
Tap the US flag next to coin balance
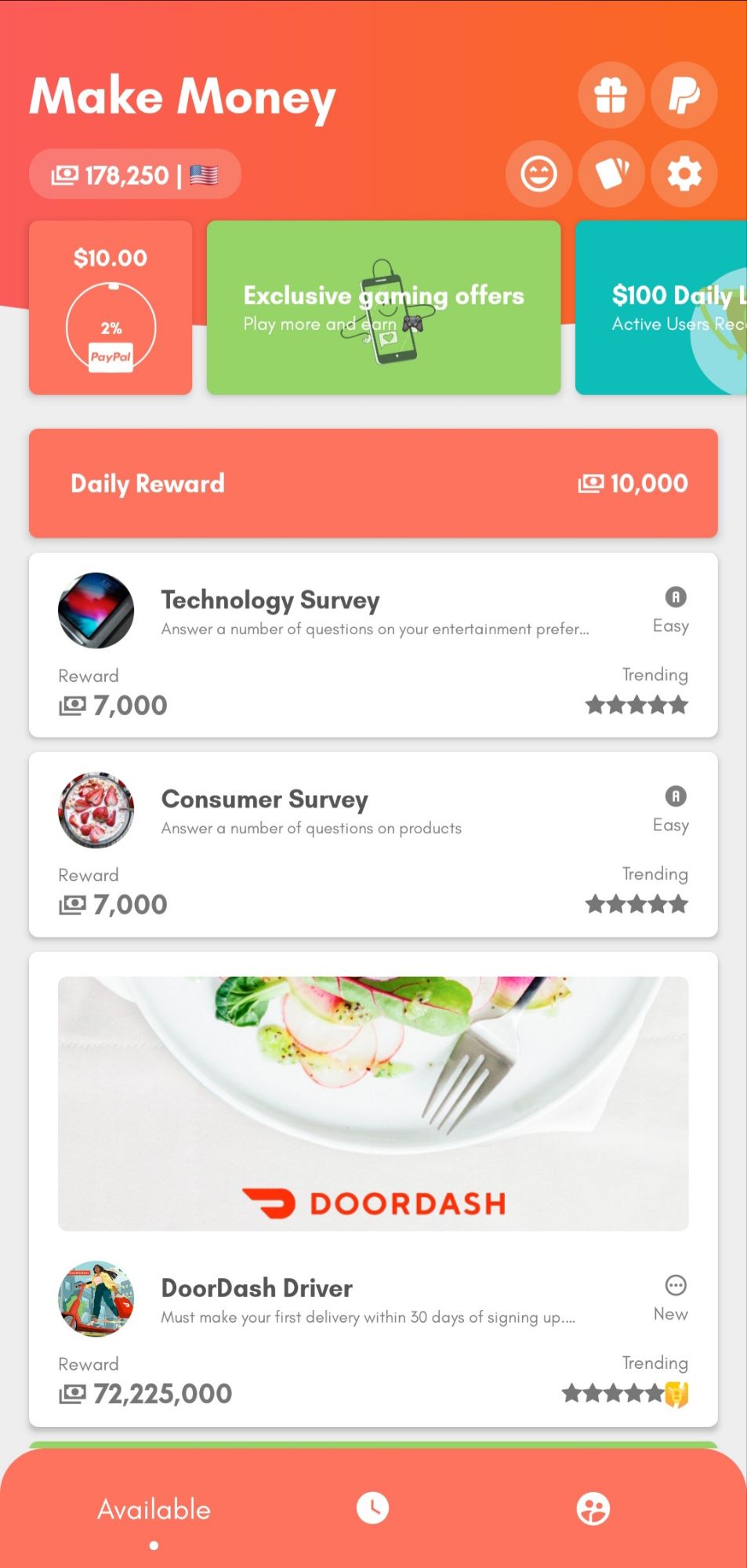click(205, 174)
